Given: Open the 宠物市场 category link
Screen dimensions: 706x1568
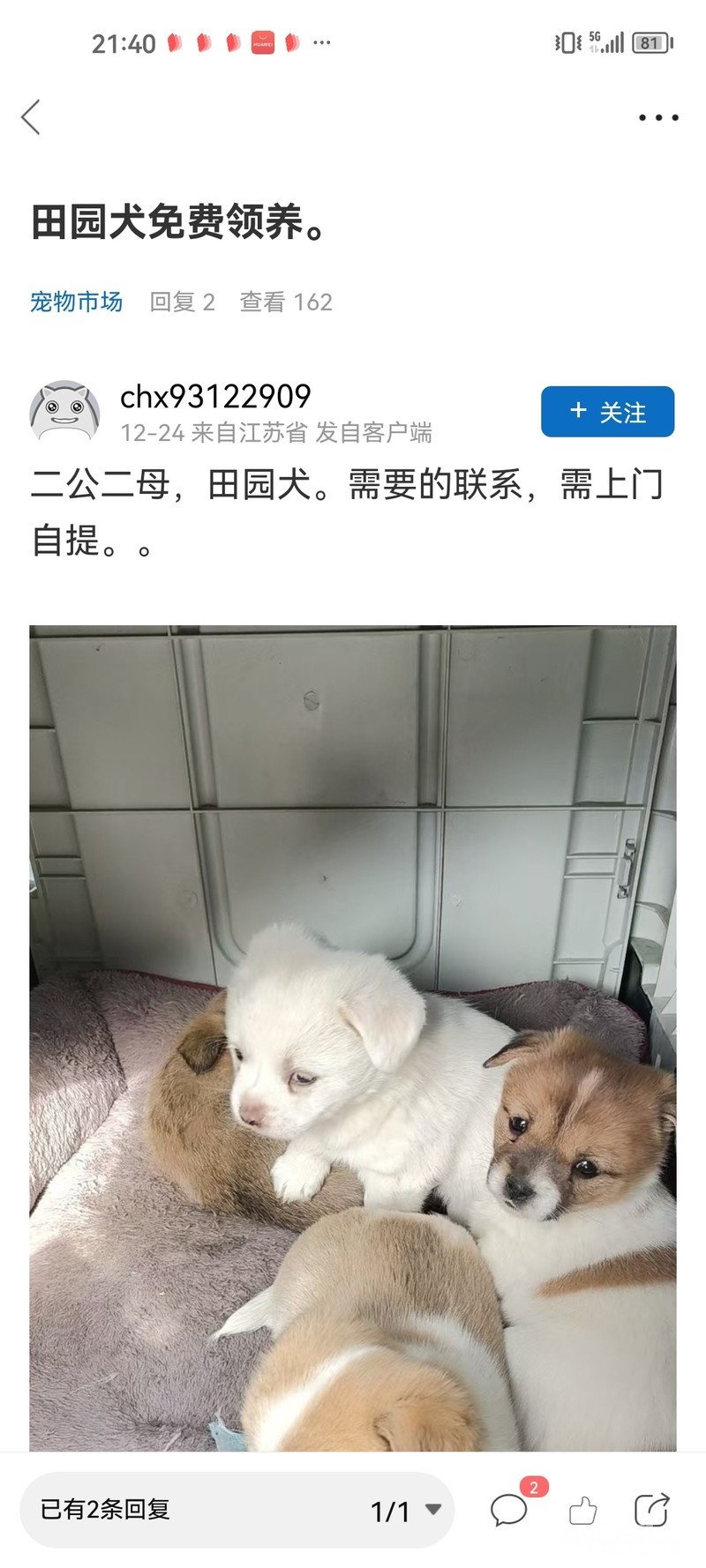Looking at the screenshot, I should (x=76, y=302).
